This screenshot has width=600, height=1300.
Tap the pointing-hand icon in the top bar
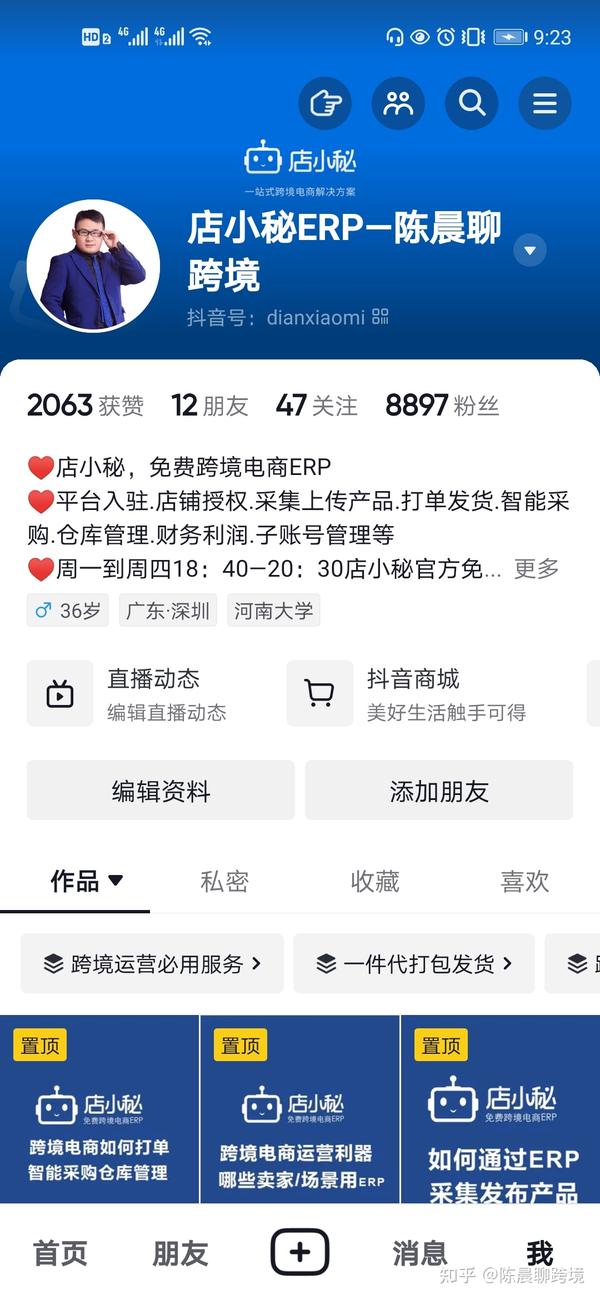pos(325,103)
